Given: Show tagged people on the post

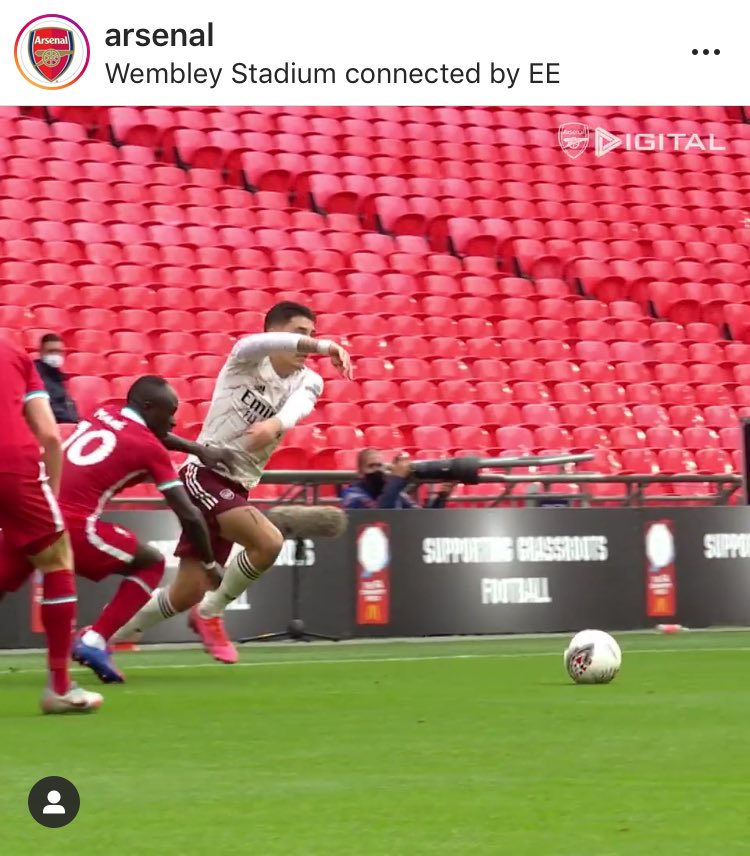Looking at the screenshot, I should tap(54, 802).
